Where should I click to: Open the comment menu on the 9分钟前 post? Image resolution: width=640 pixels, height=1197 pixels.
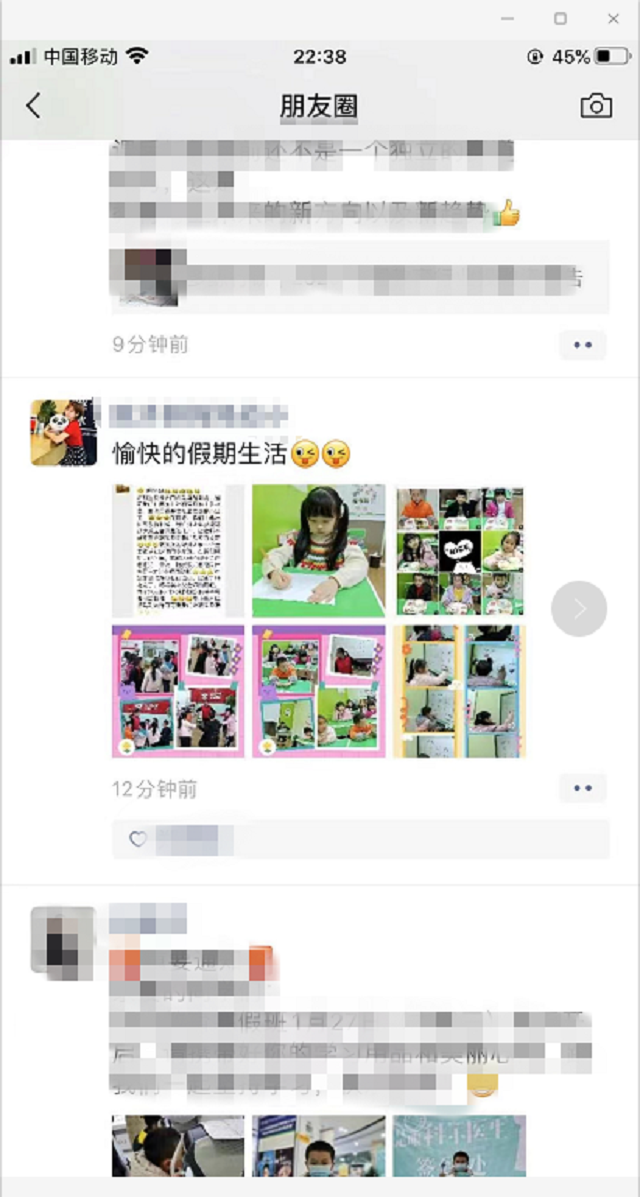click(582, 345)
